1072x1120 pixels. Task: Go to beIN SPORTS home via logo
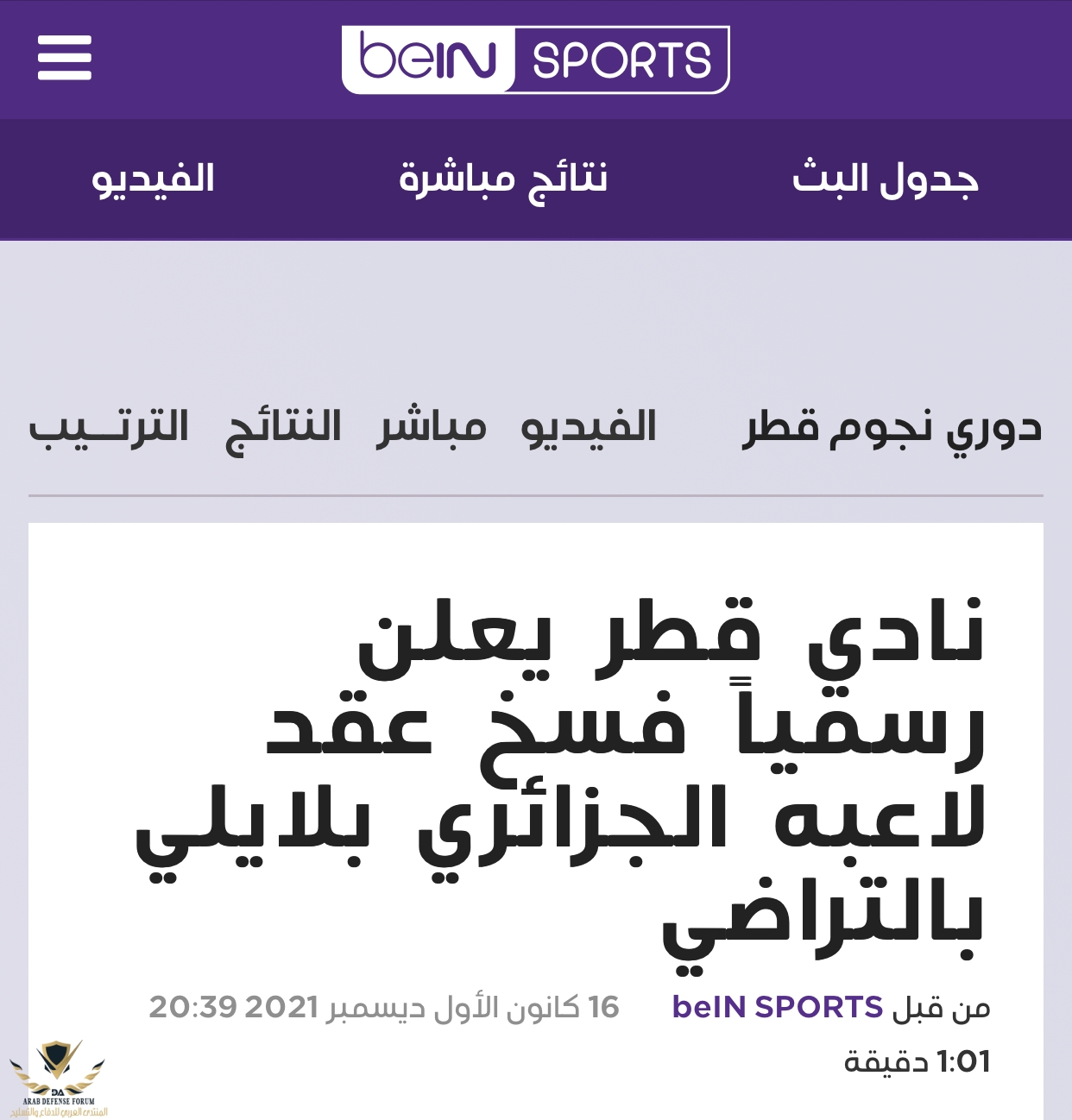click(535, 60)
